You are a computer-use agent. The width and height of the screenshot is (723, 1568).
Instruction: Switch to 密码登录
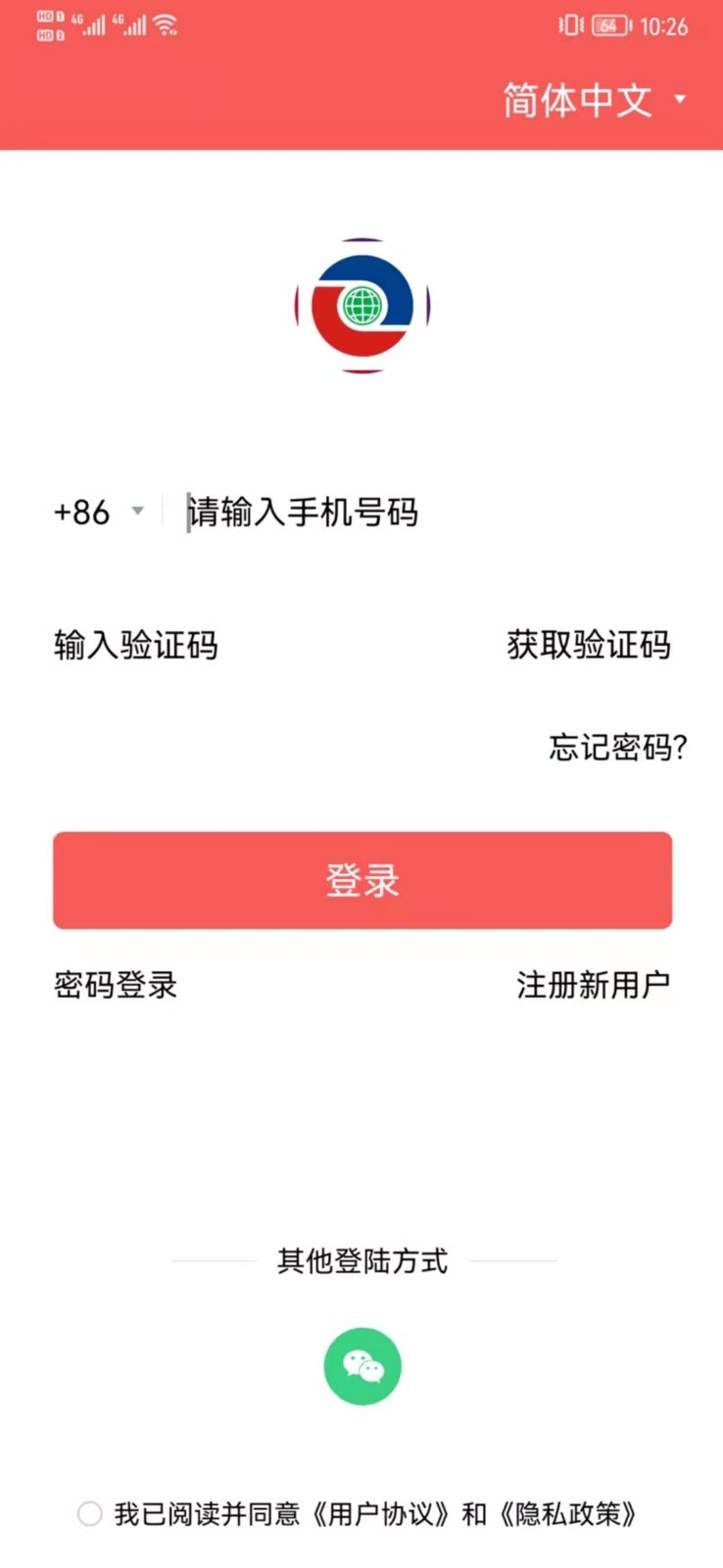point(116,985)
